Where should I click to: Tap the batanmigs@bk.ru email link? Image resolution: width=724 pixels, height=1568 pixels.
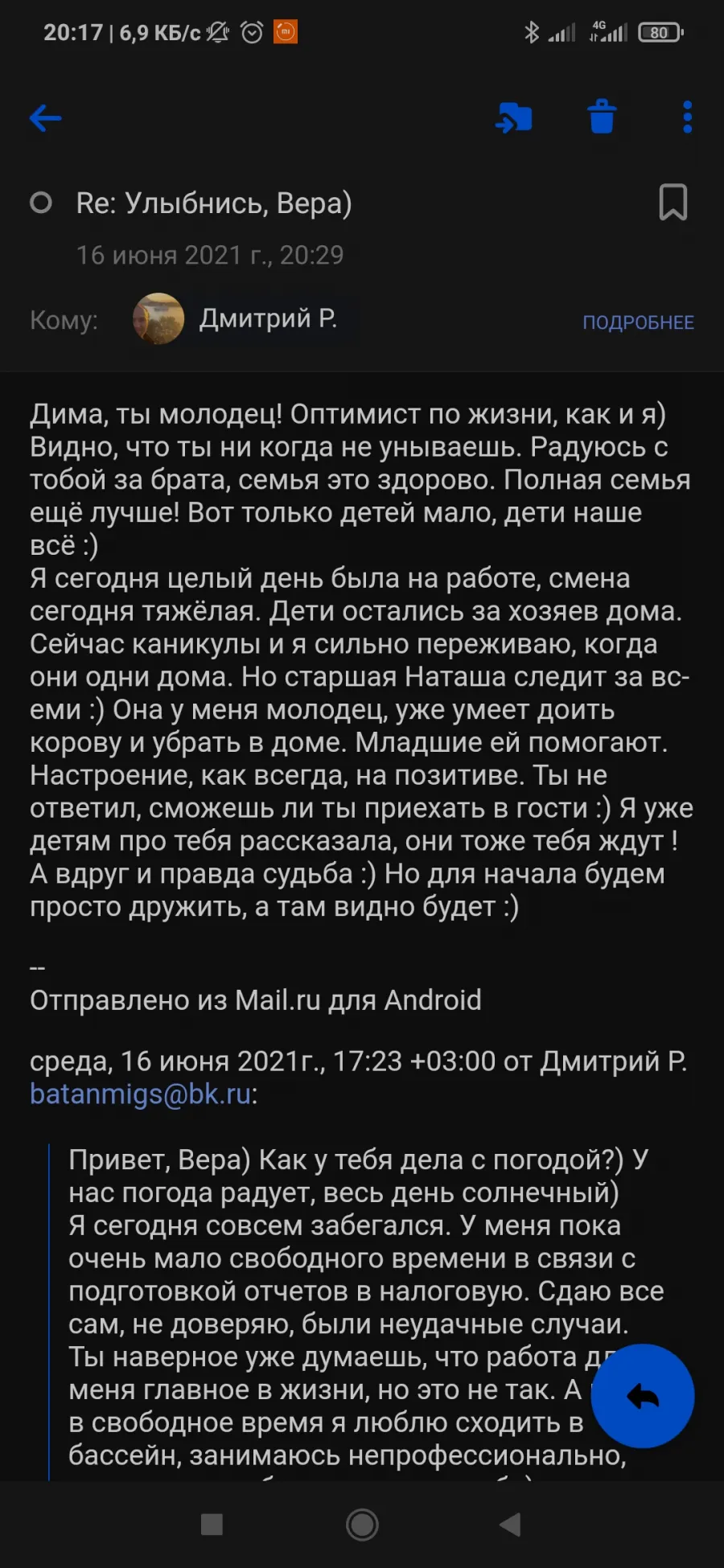point(141,1094)
